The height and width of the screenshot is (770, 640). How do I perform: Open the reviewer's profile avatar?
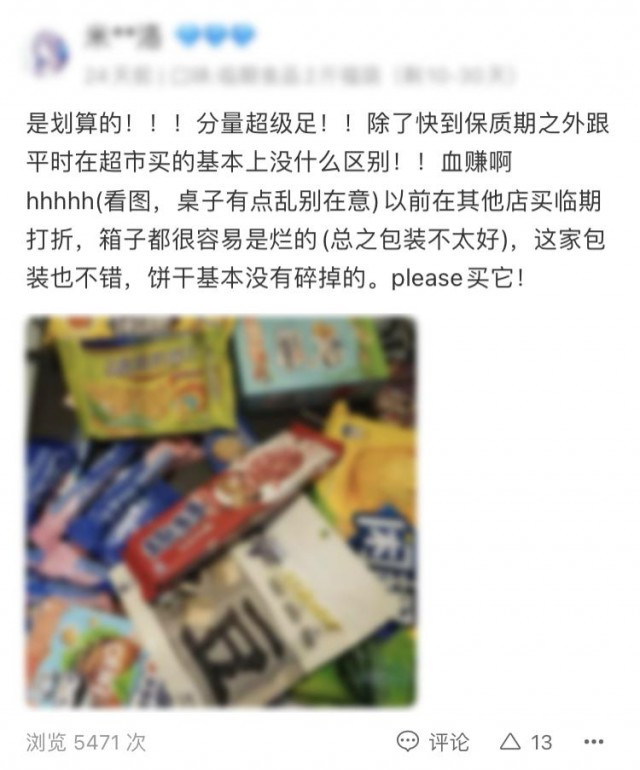[50, 52]
